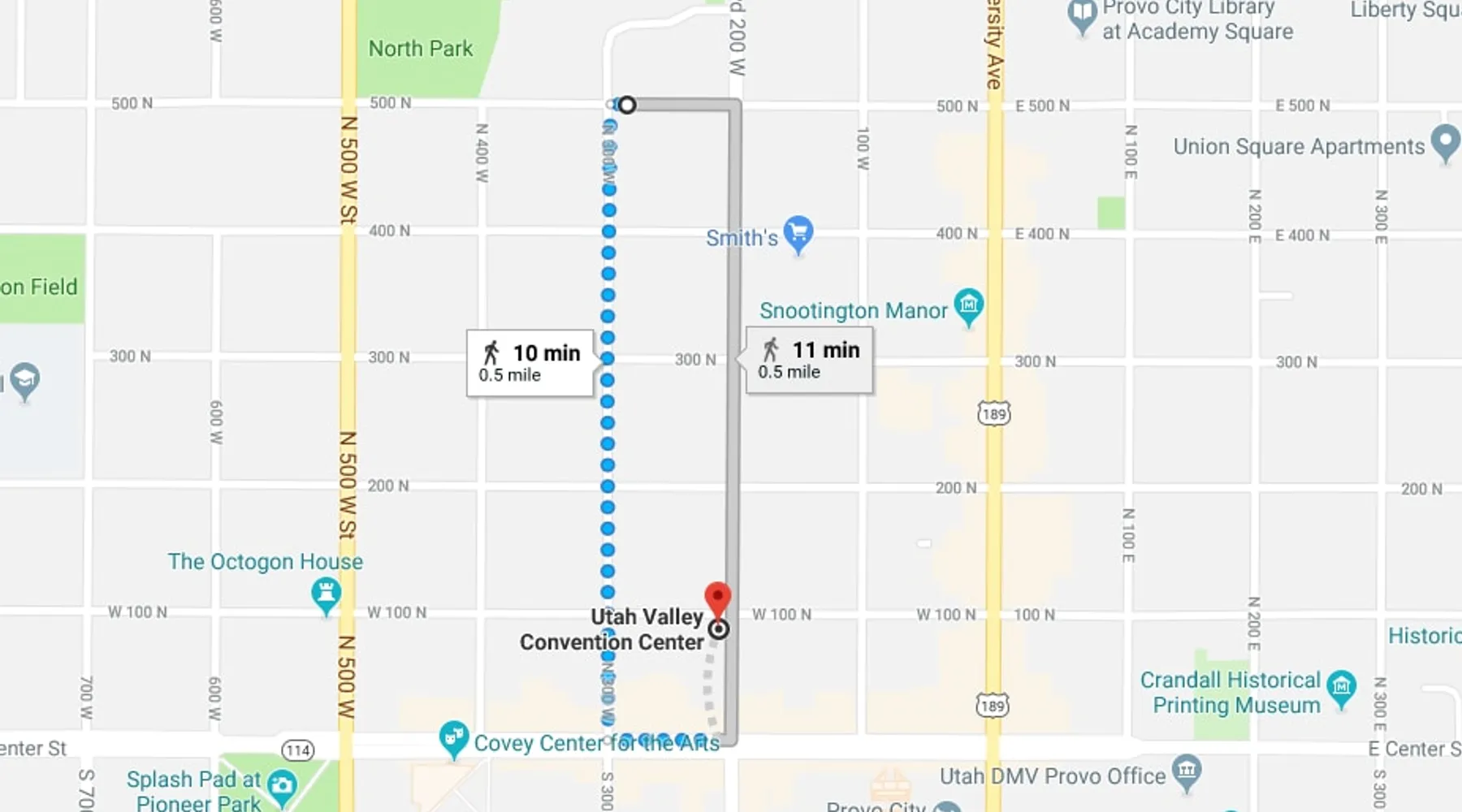The image size is (1462, 812).
Task: Open Covey Center for the Arts marker
Action: coord(452,738)
